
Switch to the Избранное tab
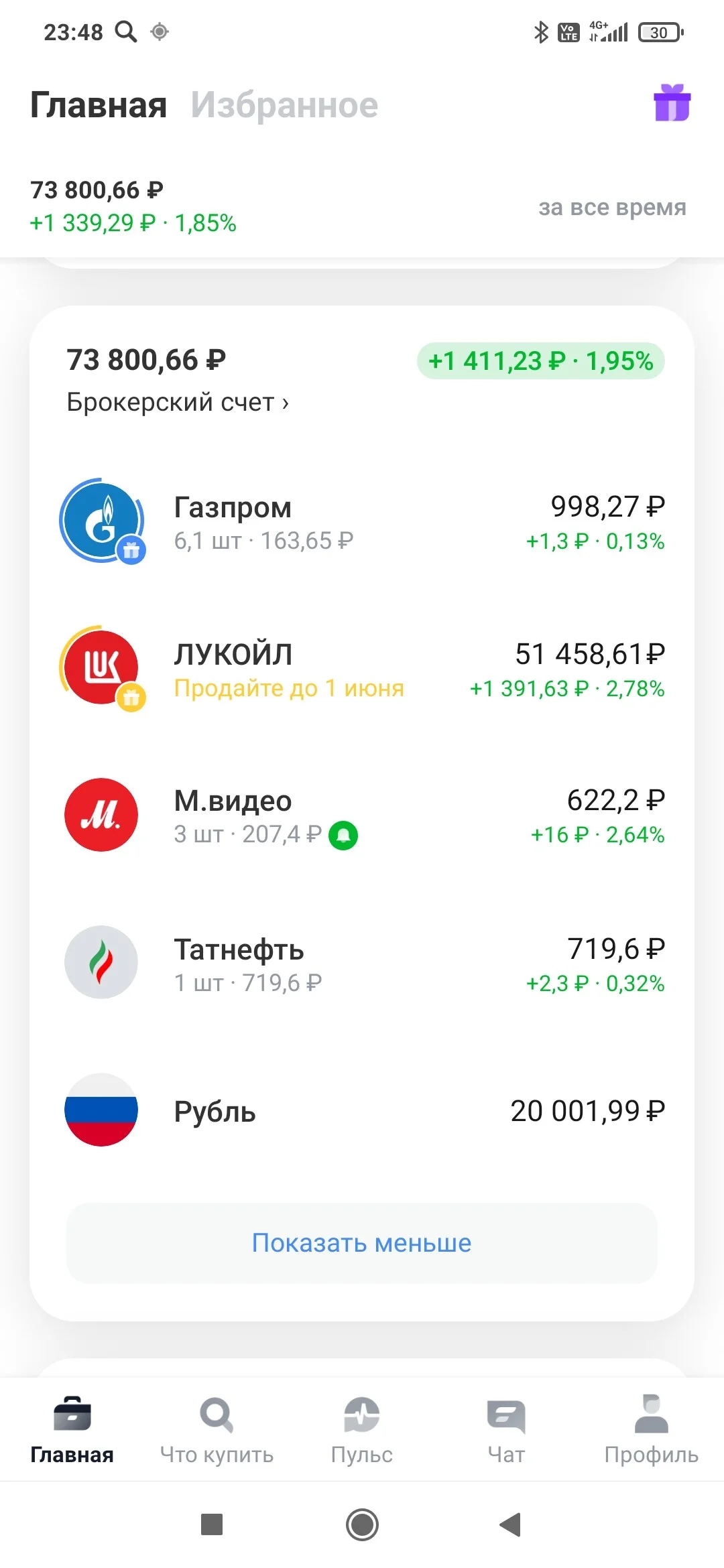[x=284, y=105]
